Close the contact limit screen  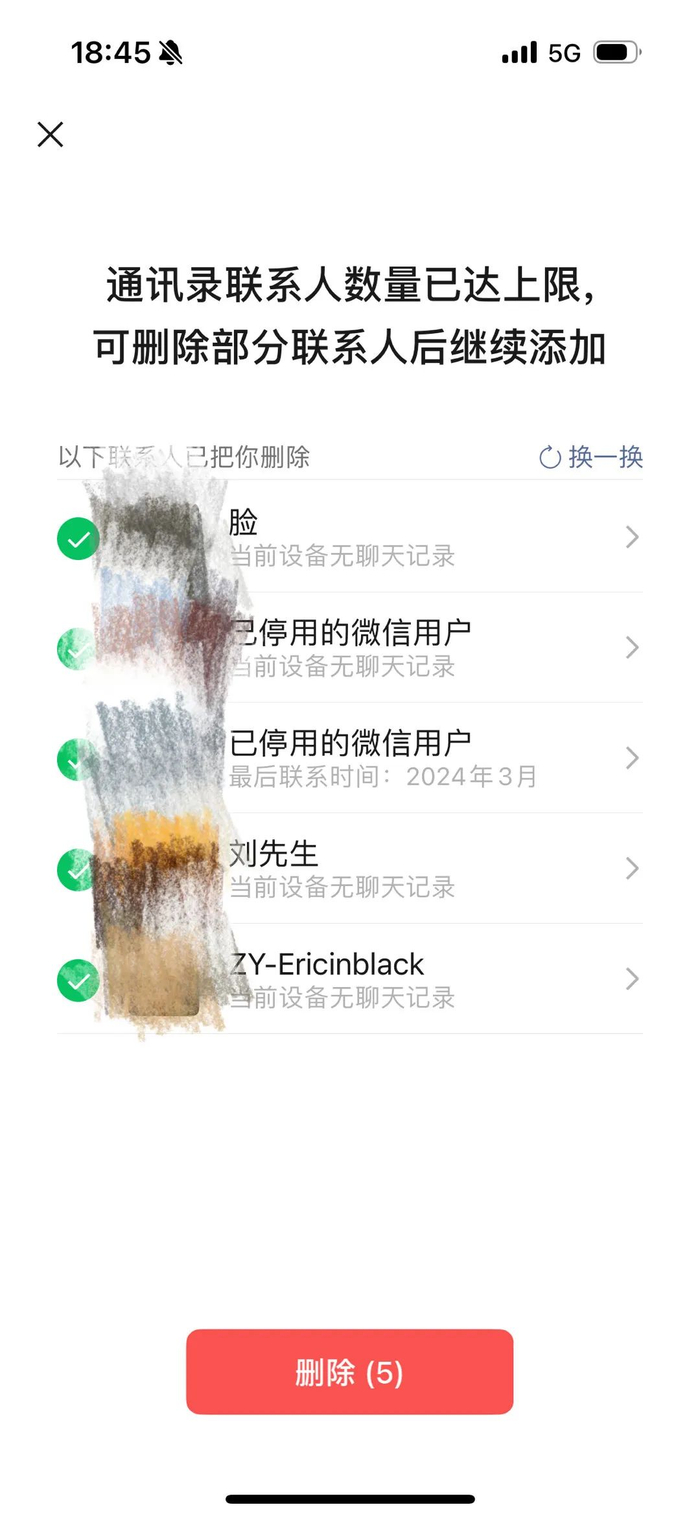pos(50,135)
